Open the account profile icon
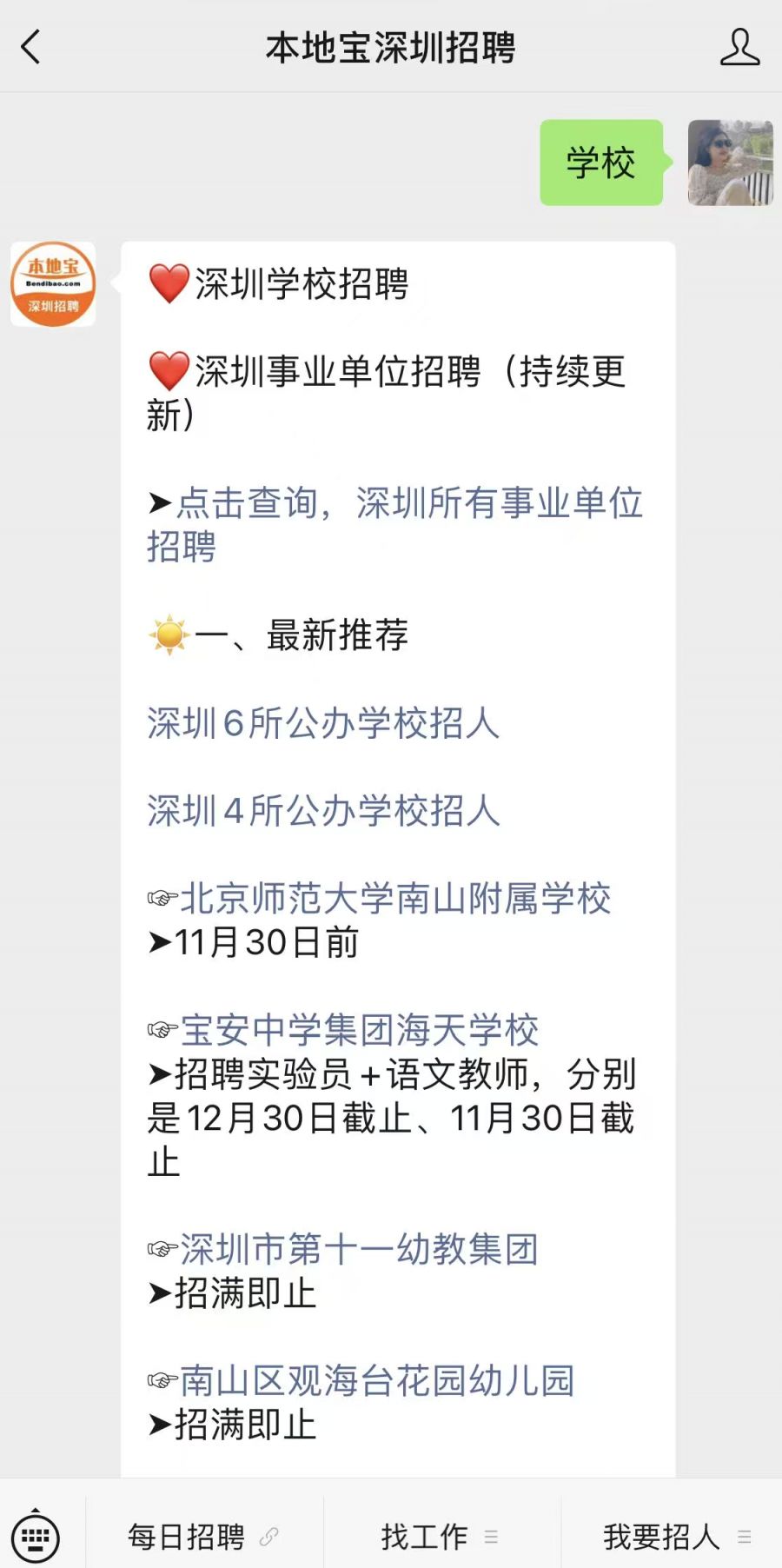 (x=739, y=47)
